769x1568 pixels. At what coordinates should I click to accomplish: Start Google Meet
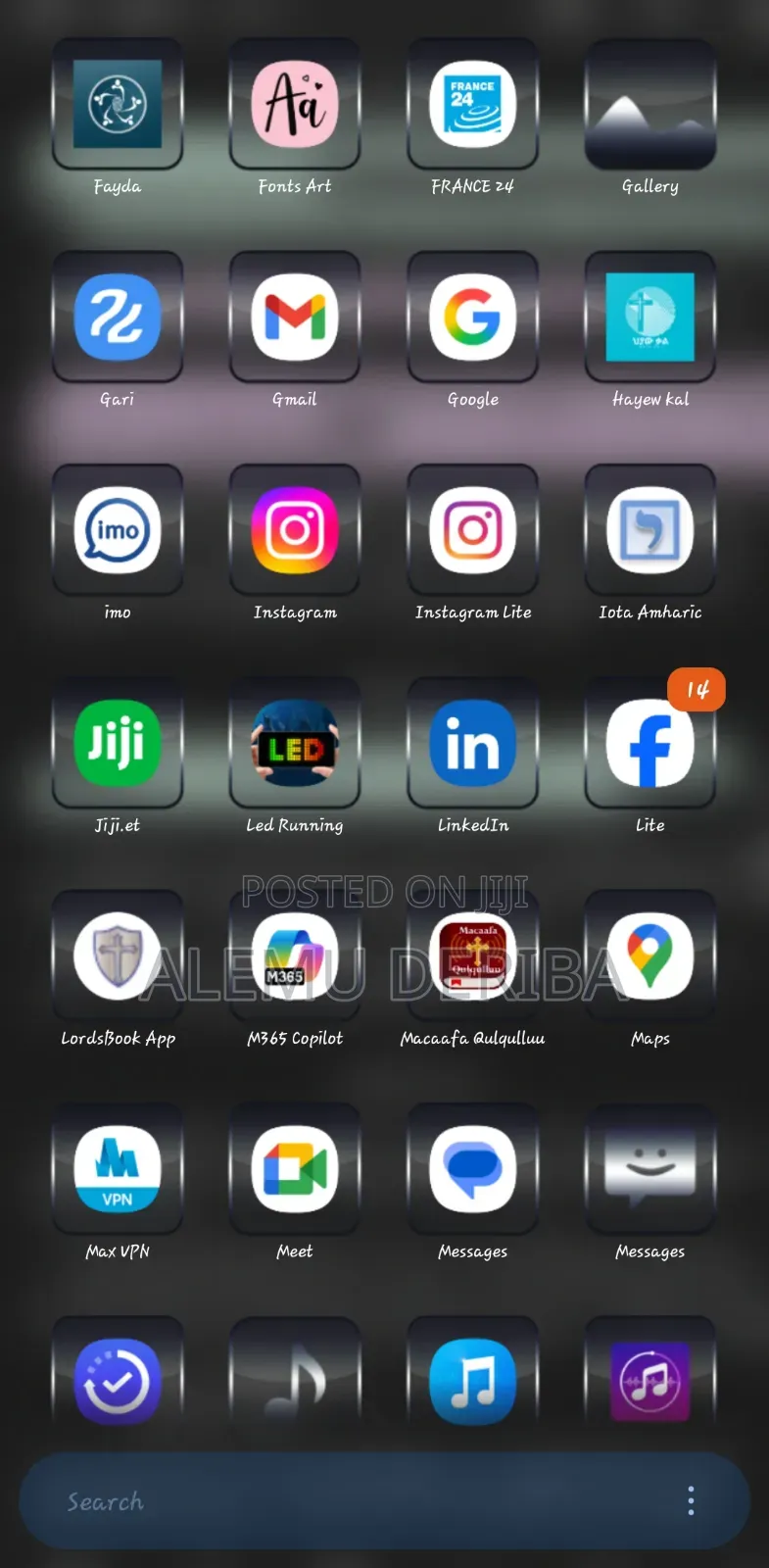(x=295, y=1168)
